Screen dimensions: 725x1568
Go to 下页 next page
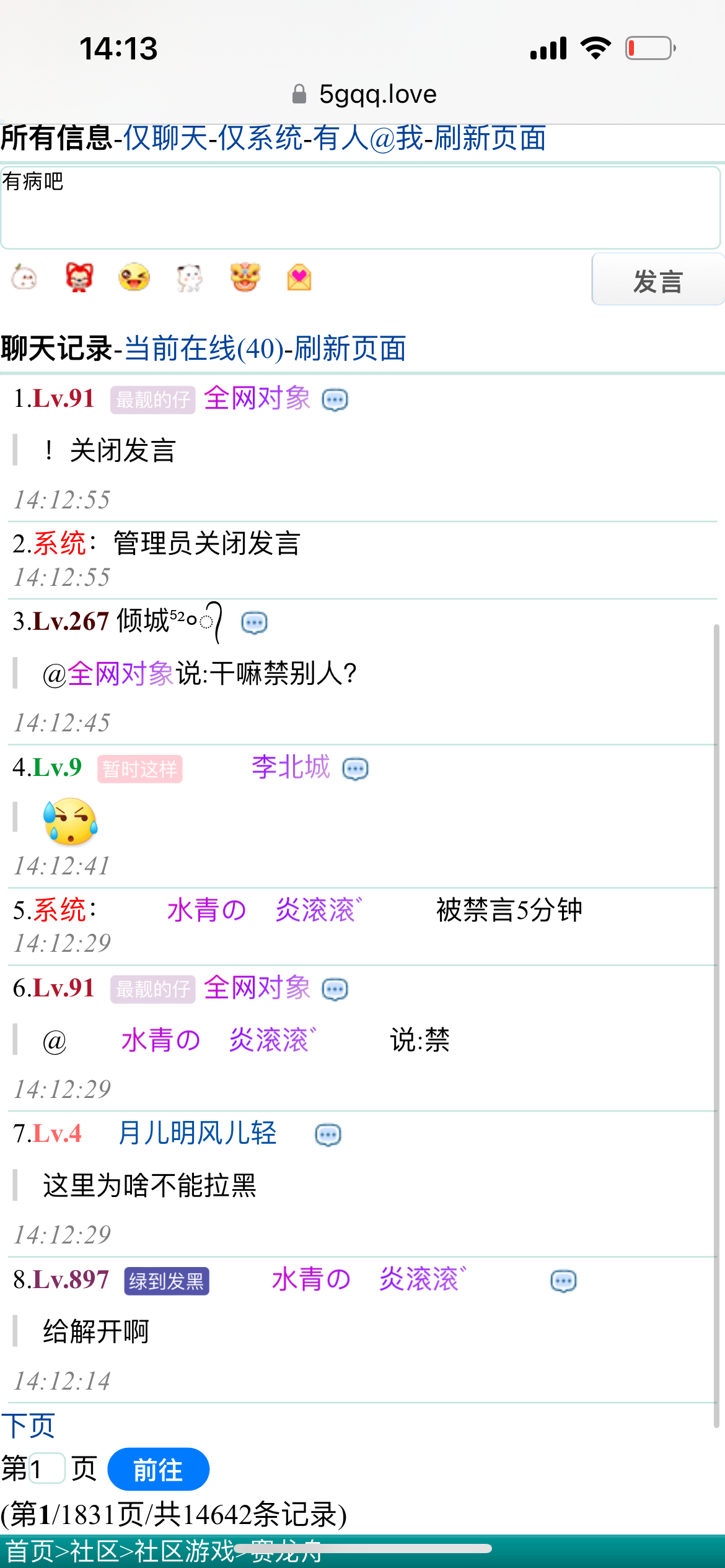(28, 1426)
